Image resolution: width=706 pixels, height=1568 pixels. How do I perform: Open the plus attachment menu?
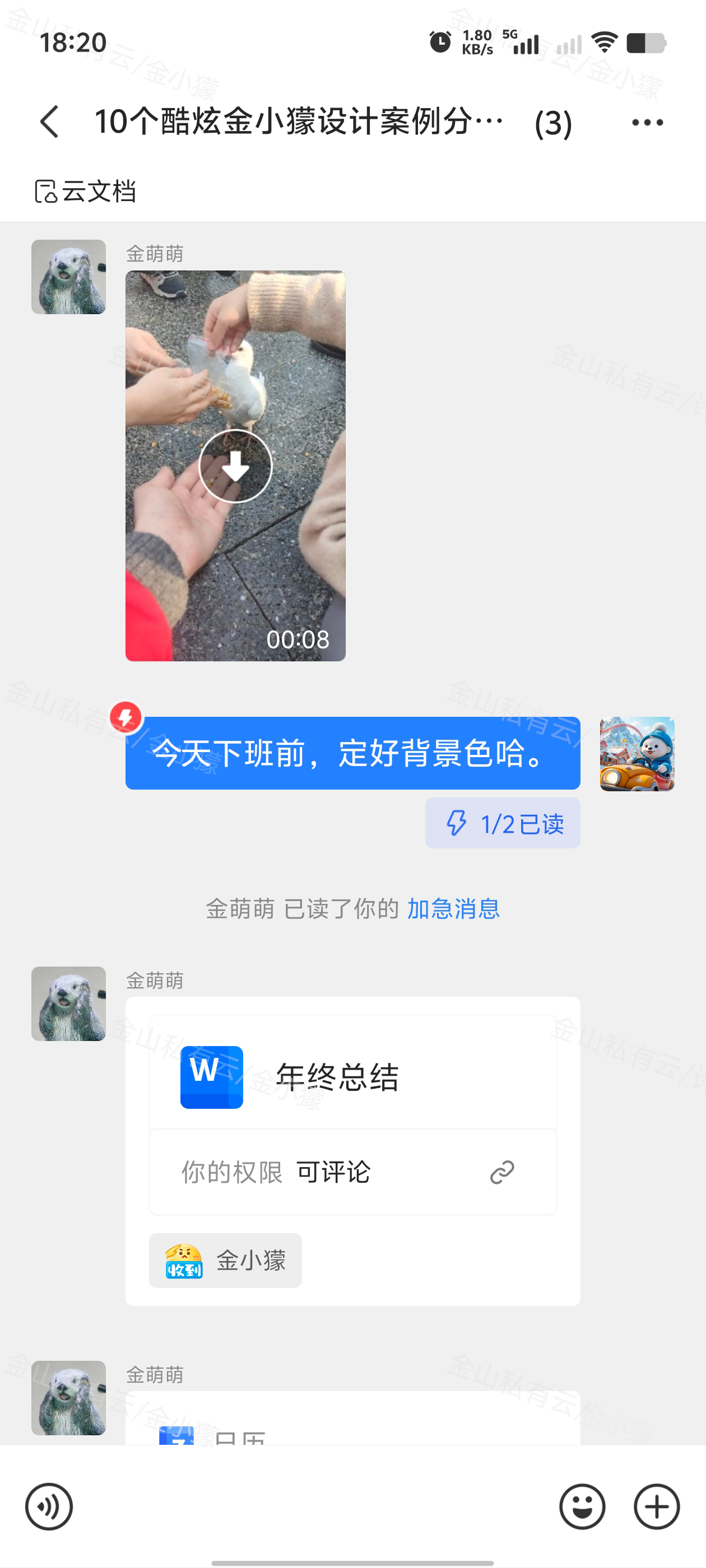[656, 1506]
